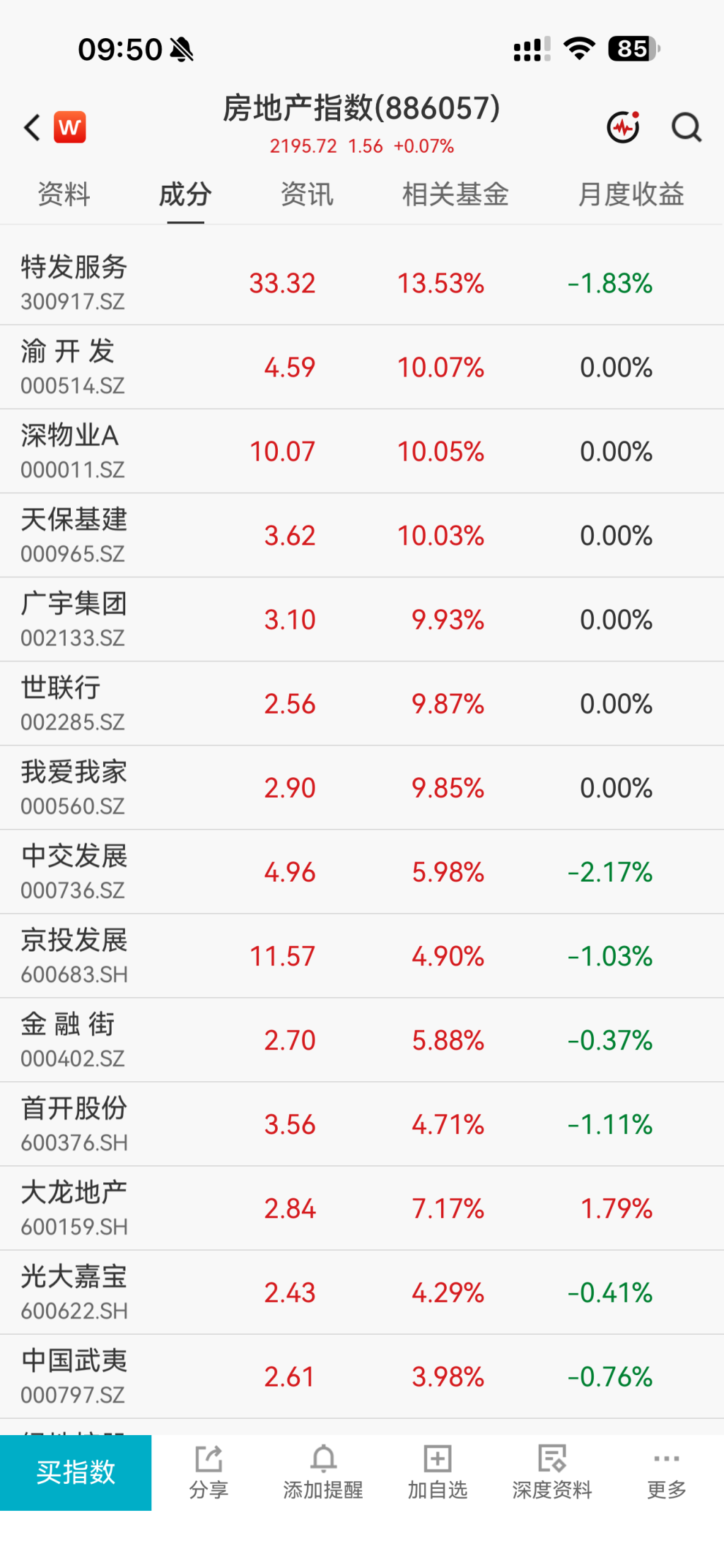Open 我爱我家 000560.SZ row
This screenshot has width=724, height=1568.
pos(362,788)
